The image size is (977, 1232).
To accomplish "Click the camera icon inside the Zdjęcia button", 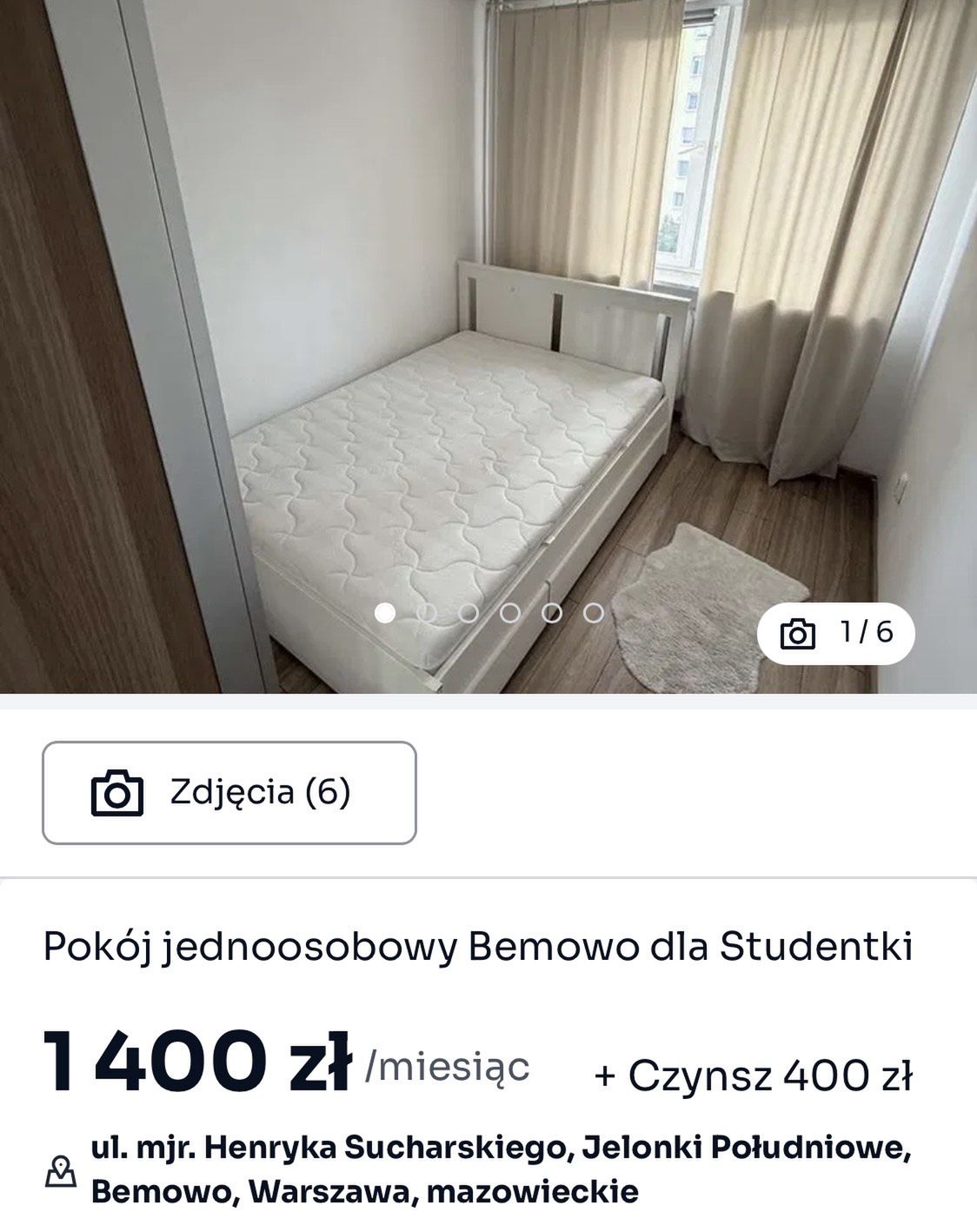I will point(114,795).
